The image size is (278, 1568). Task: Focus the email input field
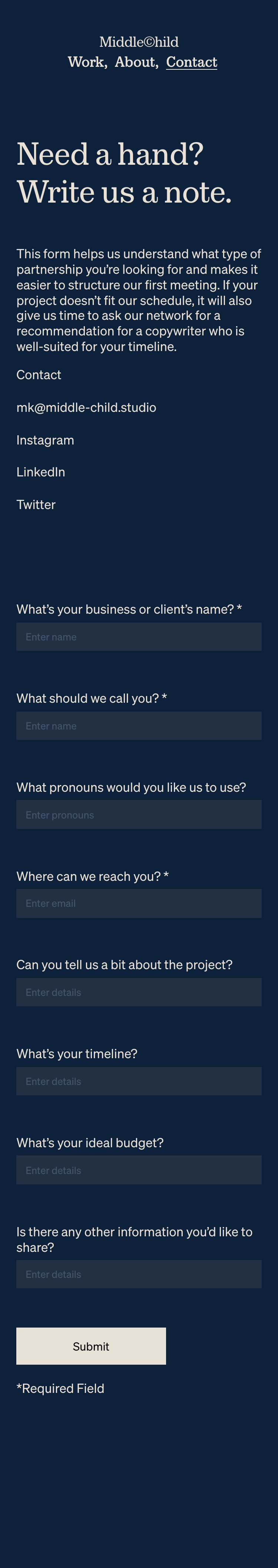(139, 903)
